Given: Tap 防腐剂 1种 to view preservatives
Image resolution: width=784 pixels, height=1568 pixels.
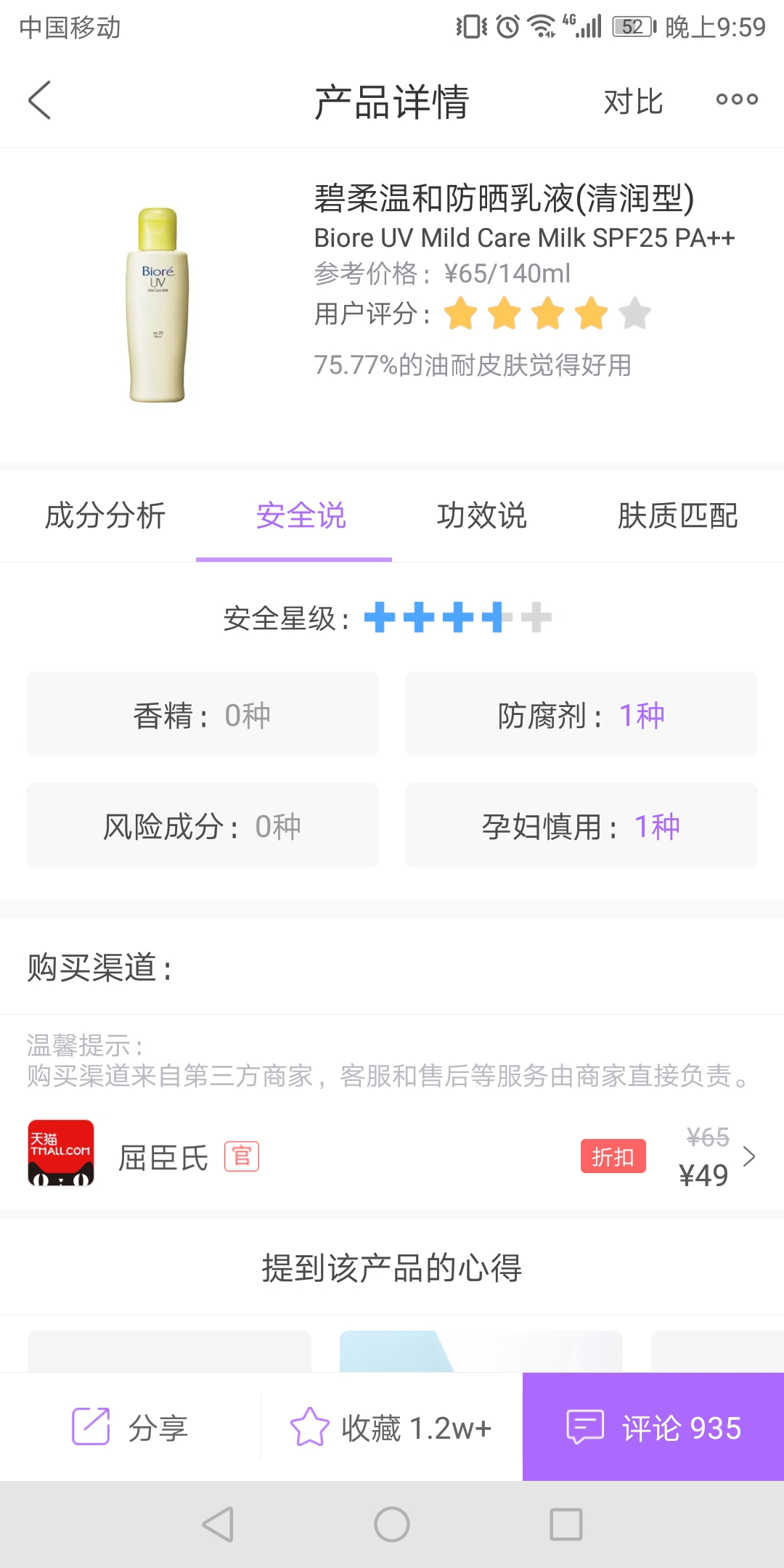Looking at the screenshot, I should coord(580,714).
